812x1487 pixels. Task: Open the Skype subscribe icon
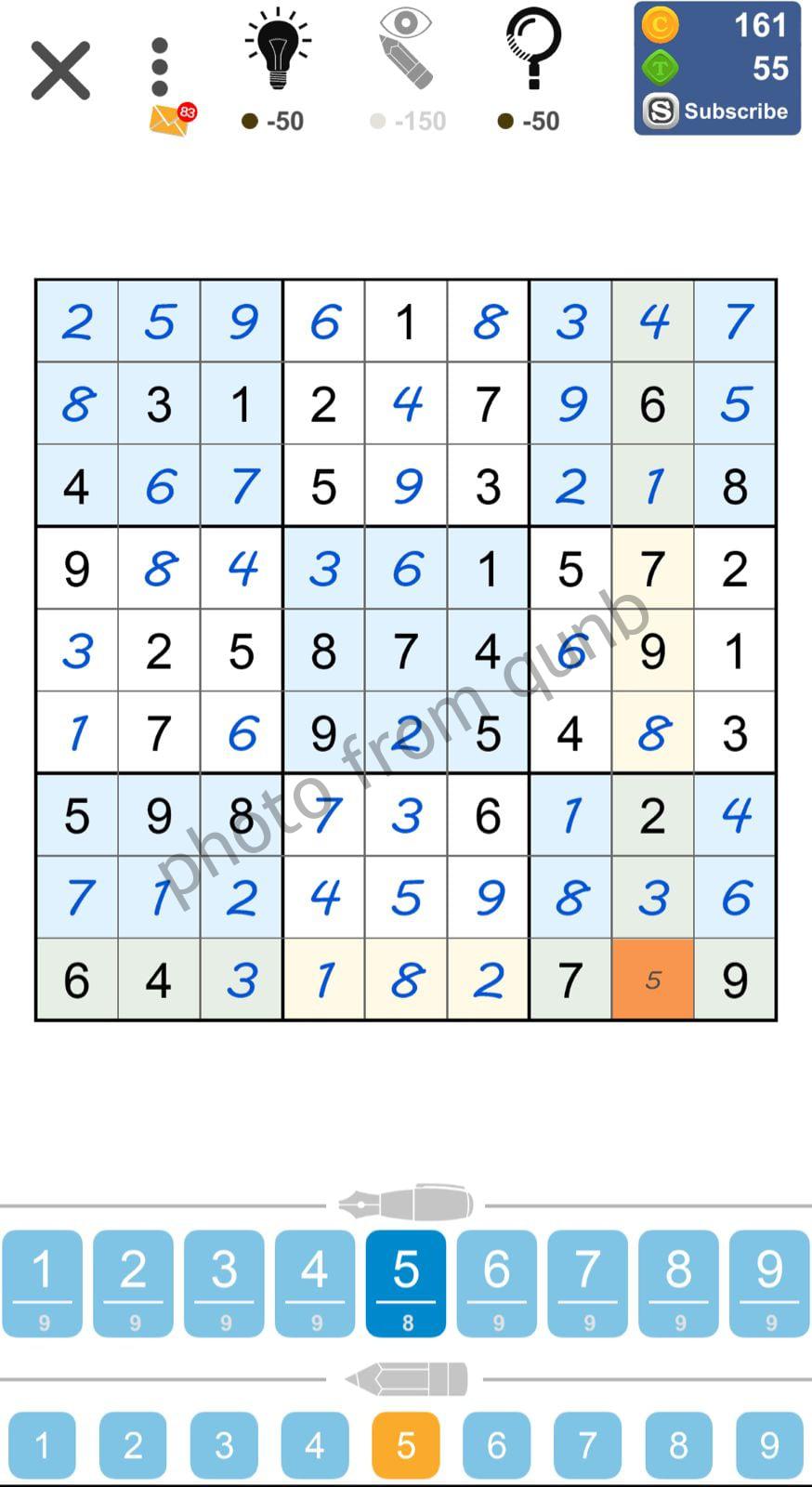pyautogui.click(x=661, y=111)
